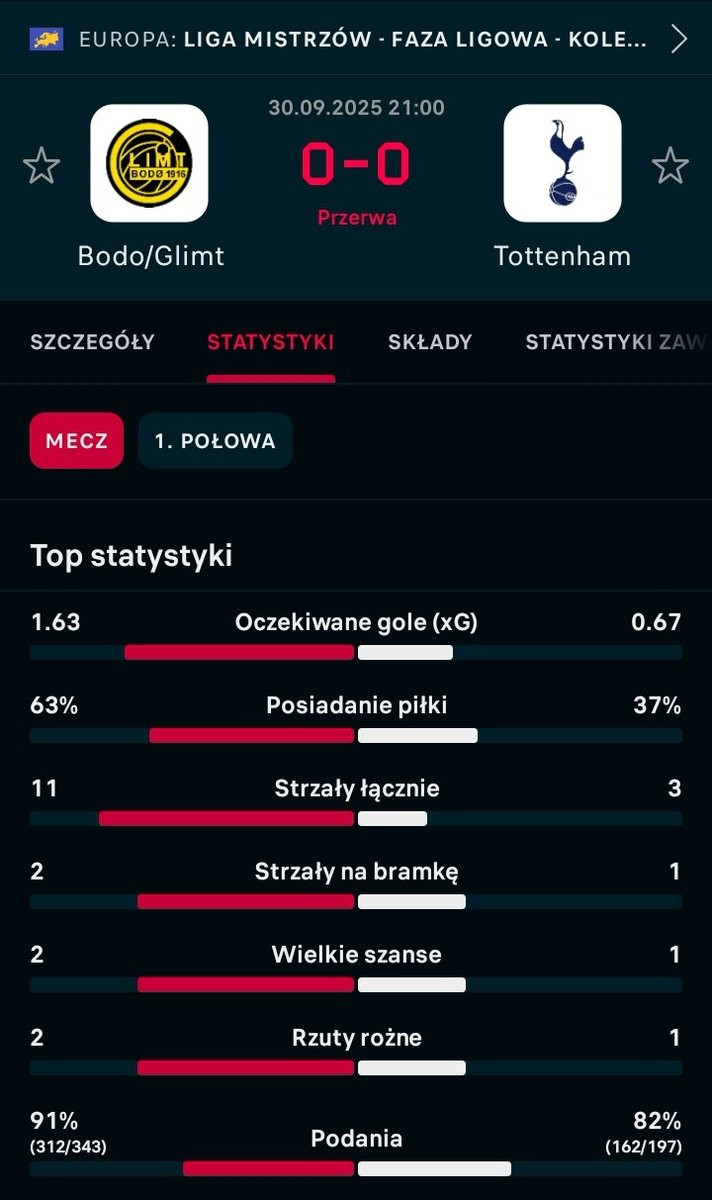Switch to the Składy tab
This screenshot has width=712, height=1200.
pyautogui.click(x=430, y=342)
